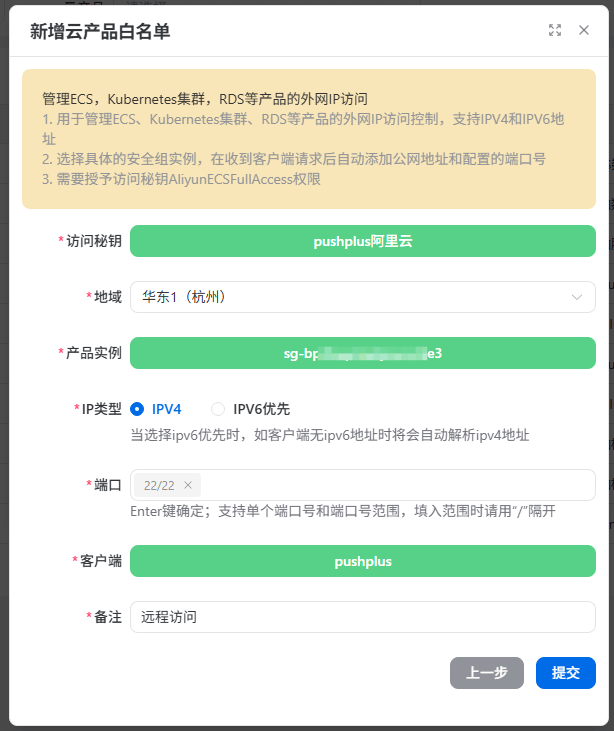
Task: Go back with the 上一步 button
Action: click(x=486, y=673)
